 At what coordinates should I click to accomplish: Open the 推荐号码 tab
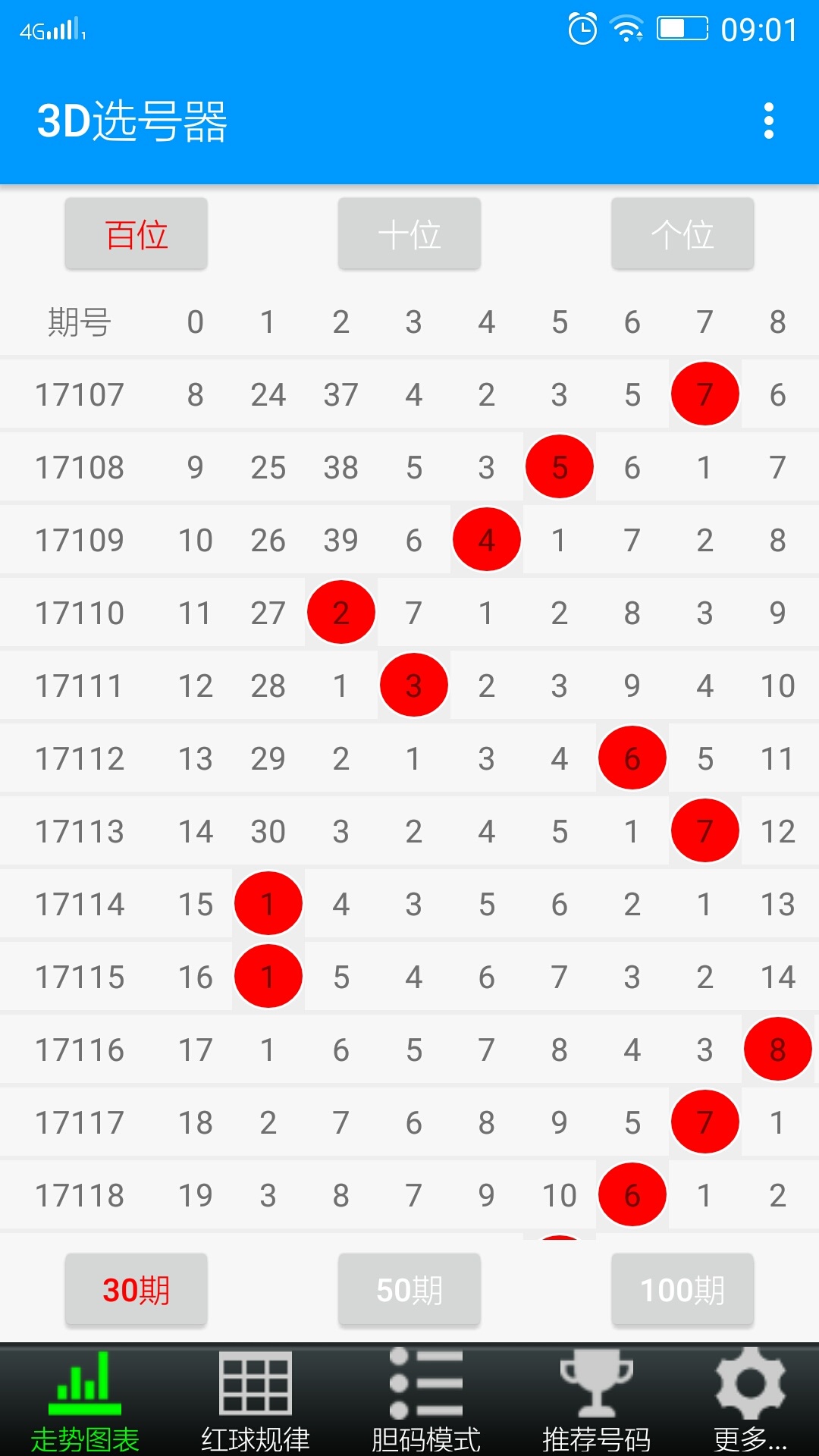[x=597, y=1401]
